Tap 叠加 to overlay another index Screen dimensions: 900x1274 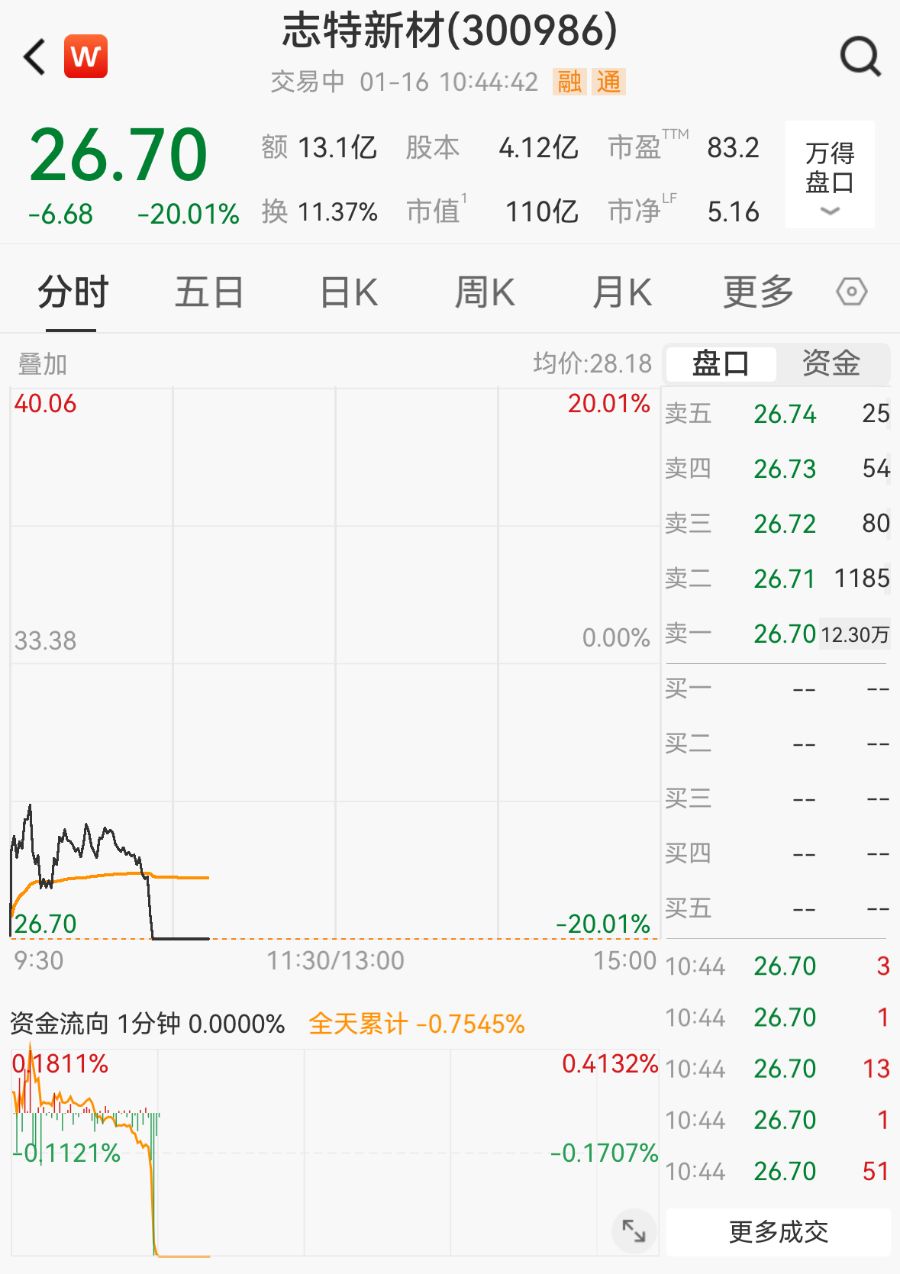[42, 365]
